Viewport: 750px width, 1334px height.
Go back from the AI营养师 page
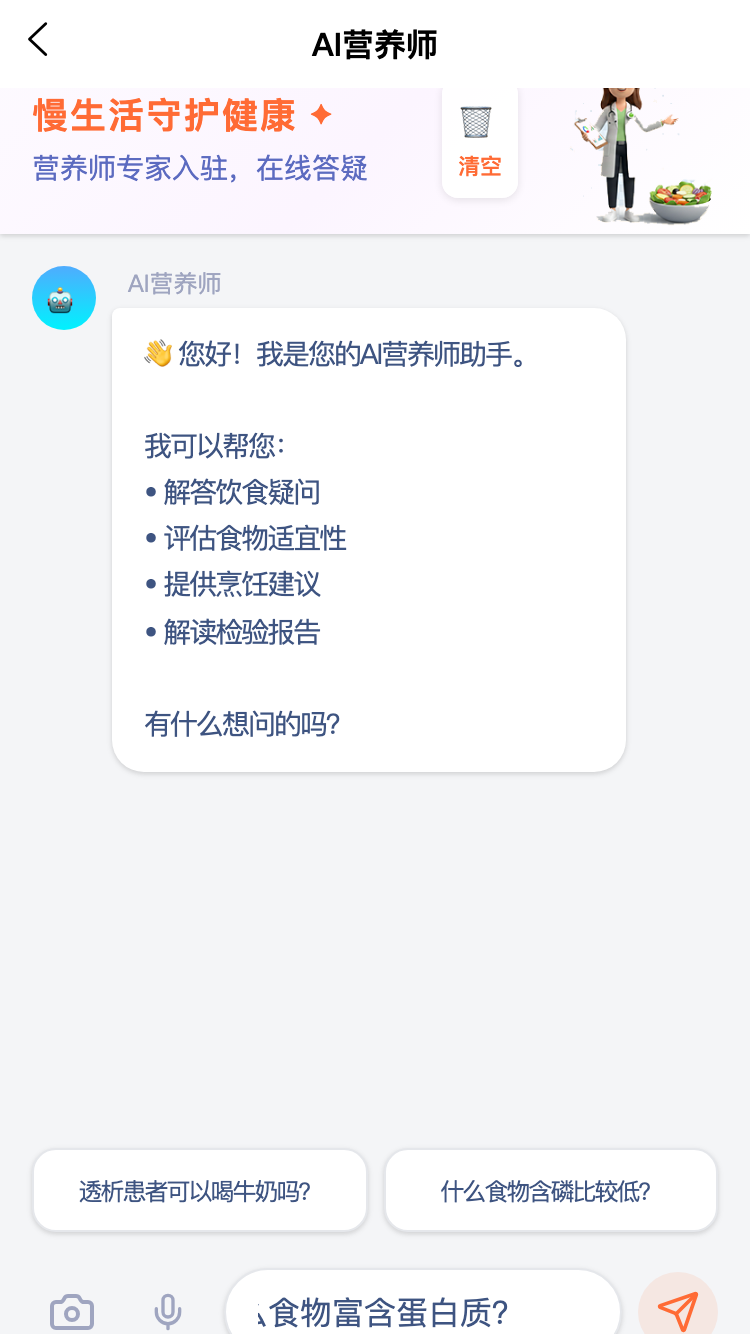click(x=38, y=41)
